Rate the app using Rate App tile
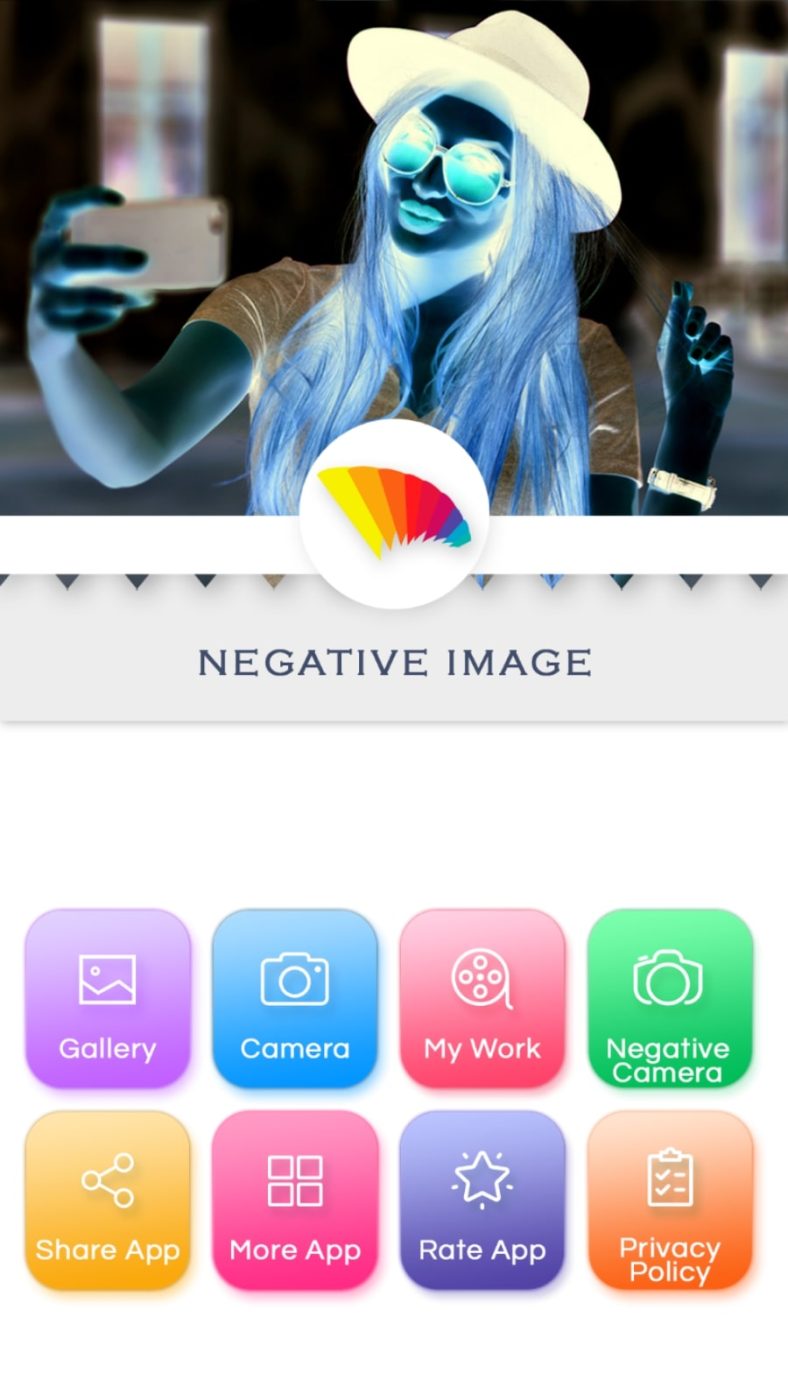The height and width of the screenshot is (1400, 788). pos(483,1200)
